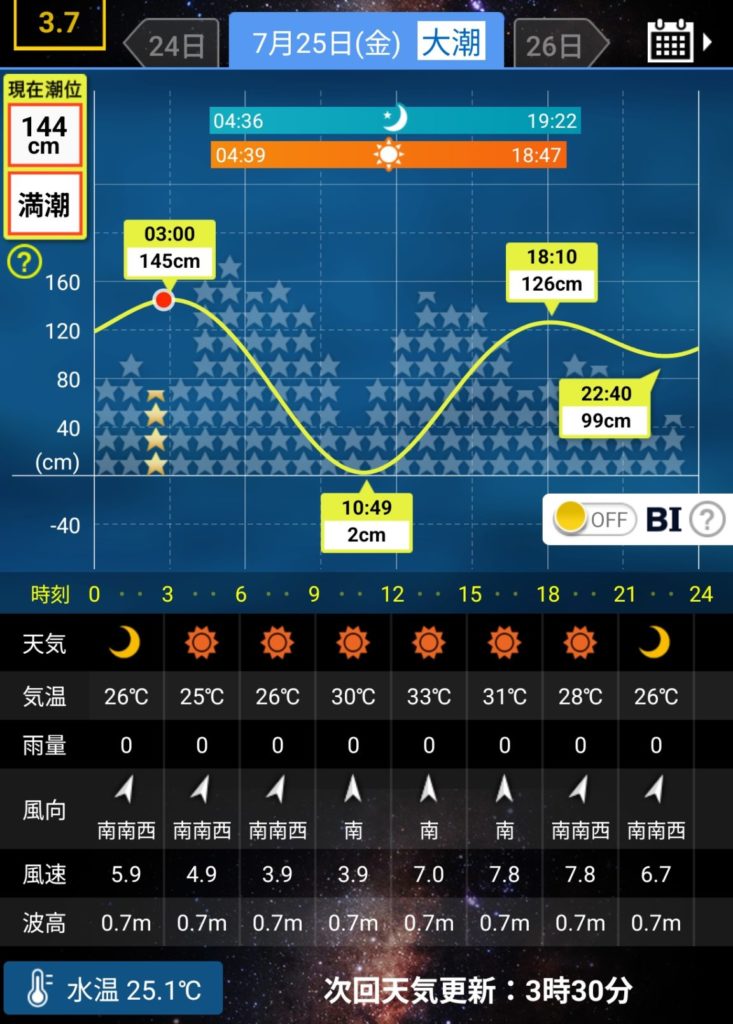Open the 水温 25.1℃ water temperature button
This screenshot has width=733, height=1024.
[113, 990]
